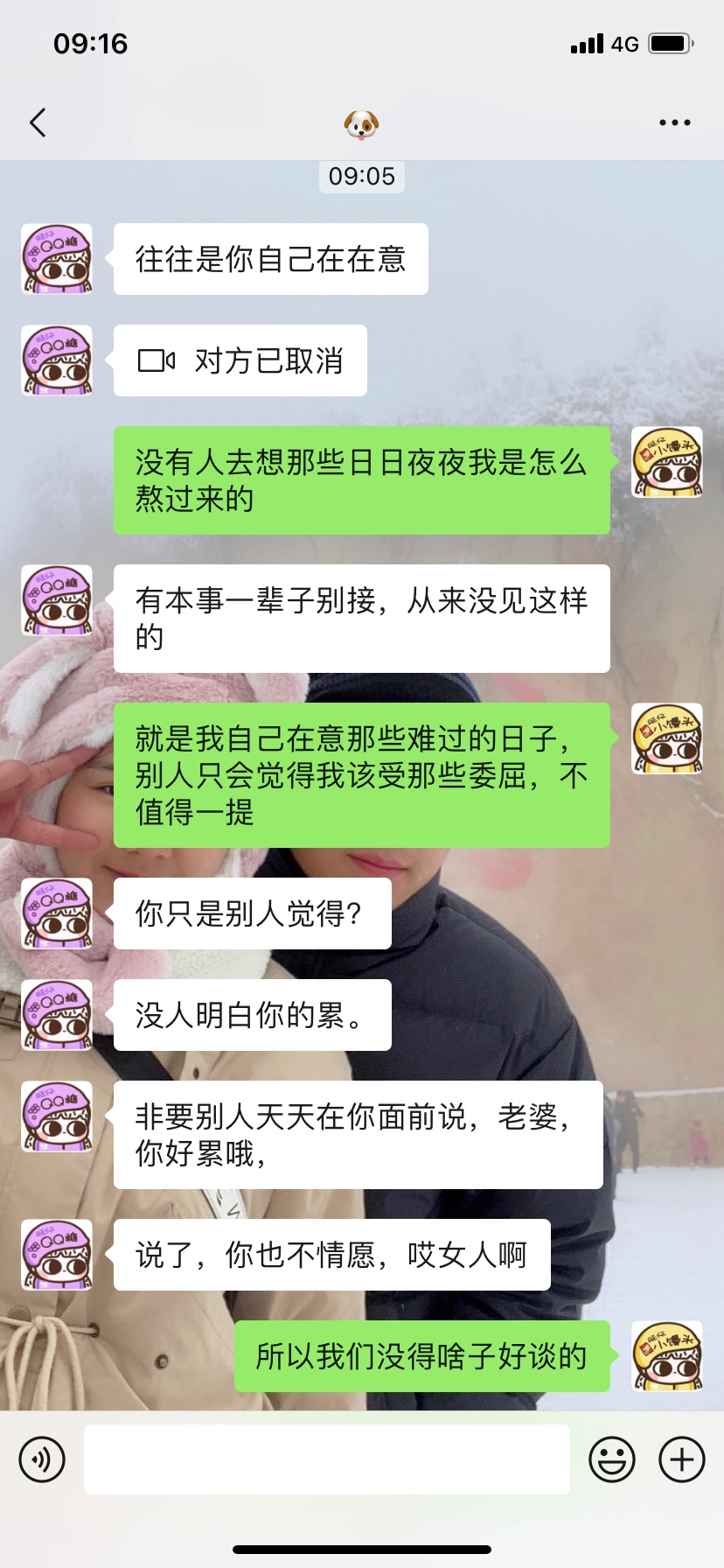This screenshot has height=1568, width=724.
Task: Open the chat options three-dot menu
Action: click(x=674, y=122)
